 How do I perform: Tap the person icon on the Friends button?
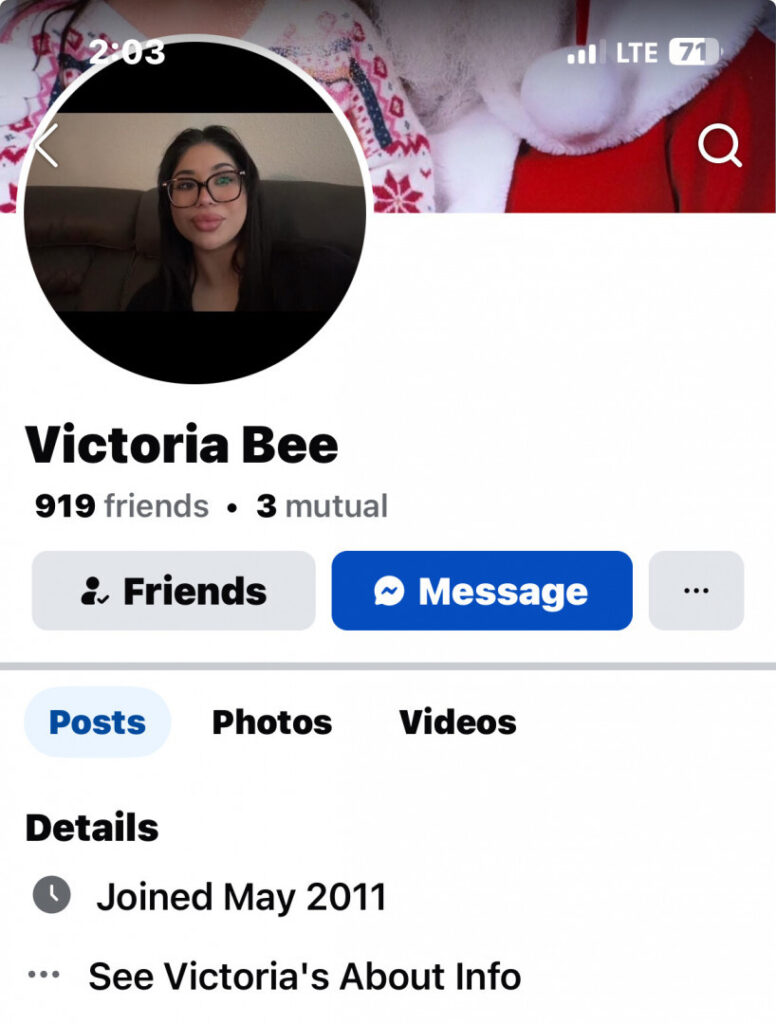pyautogui.click(x=94, y=590)
